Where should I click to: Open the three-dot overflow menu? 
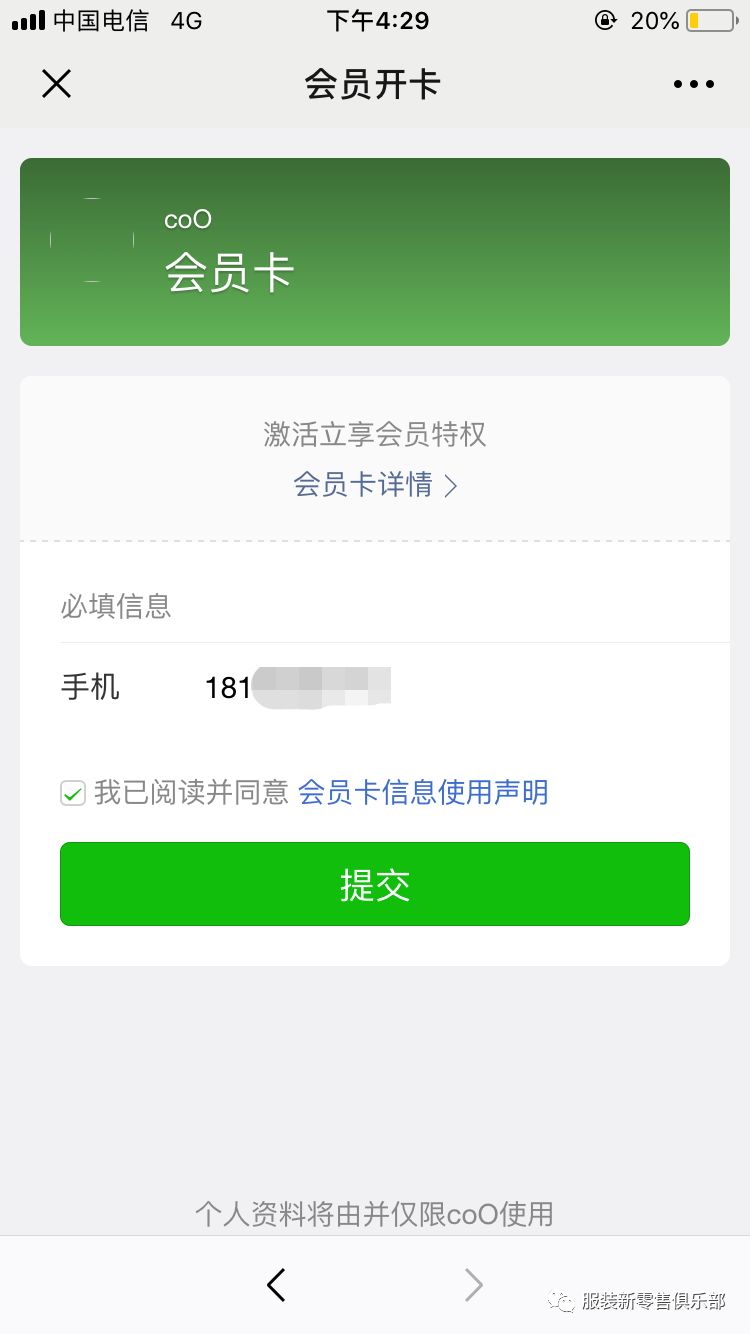click(x=693, y=84)
